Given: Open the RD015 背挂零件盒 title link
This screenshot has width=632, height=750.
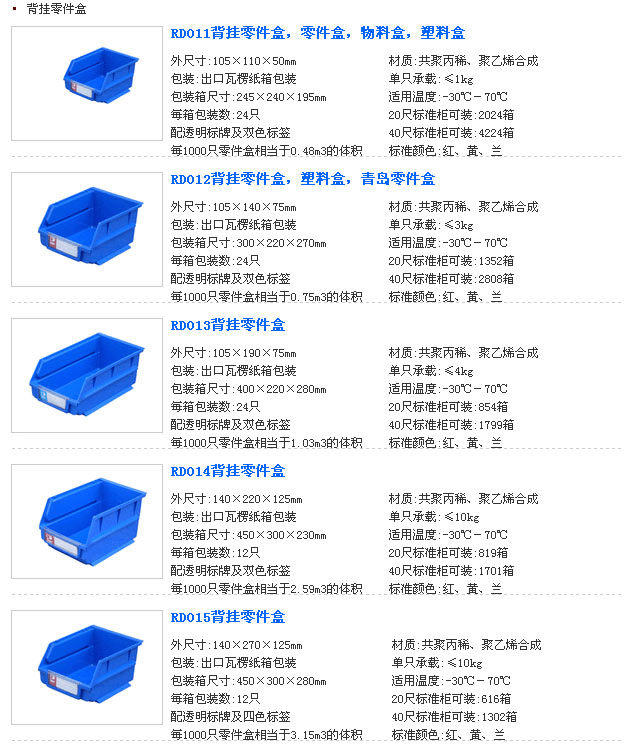Looking at the screenshot, I should pyautogui.click(x=228, y=617).
